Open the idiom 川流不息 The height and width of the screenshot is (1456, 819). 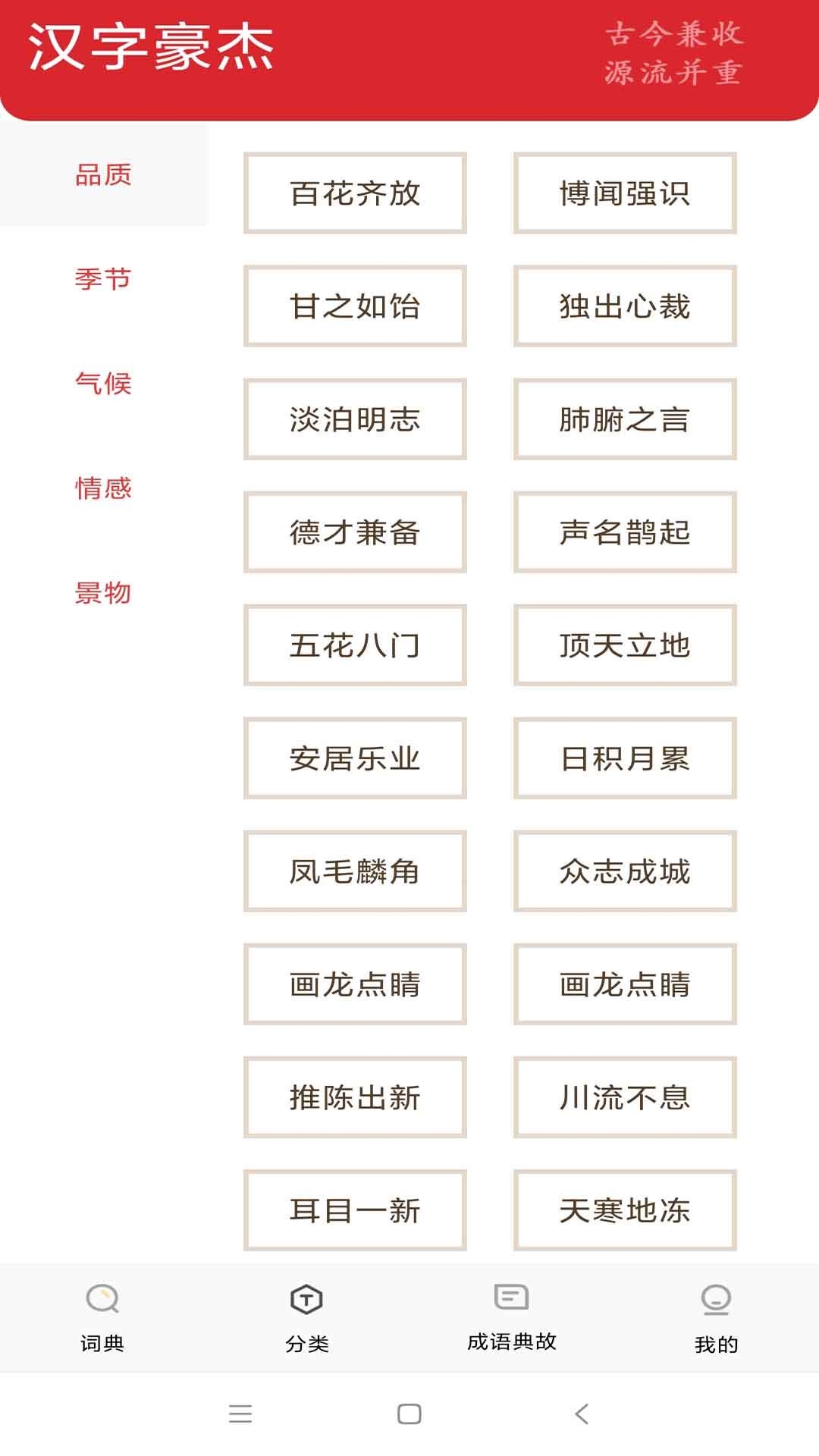[625, 1097]
